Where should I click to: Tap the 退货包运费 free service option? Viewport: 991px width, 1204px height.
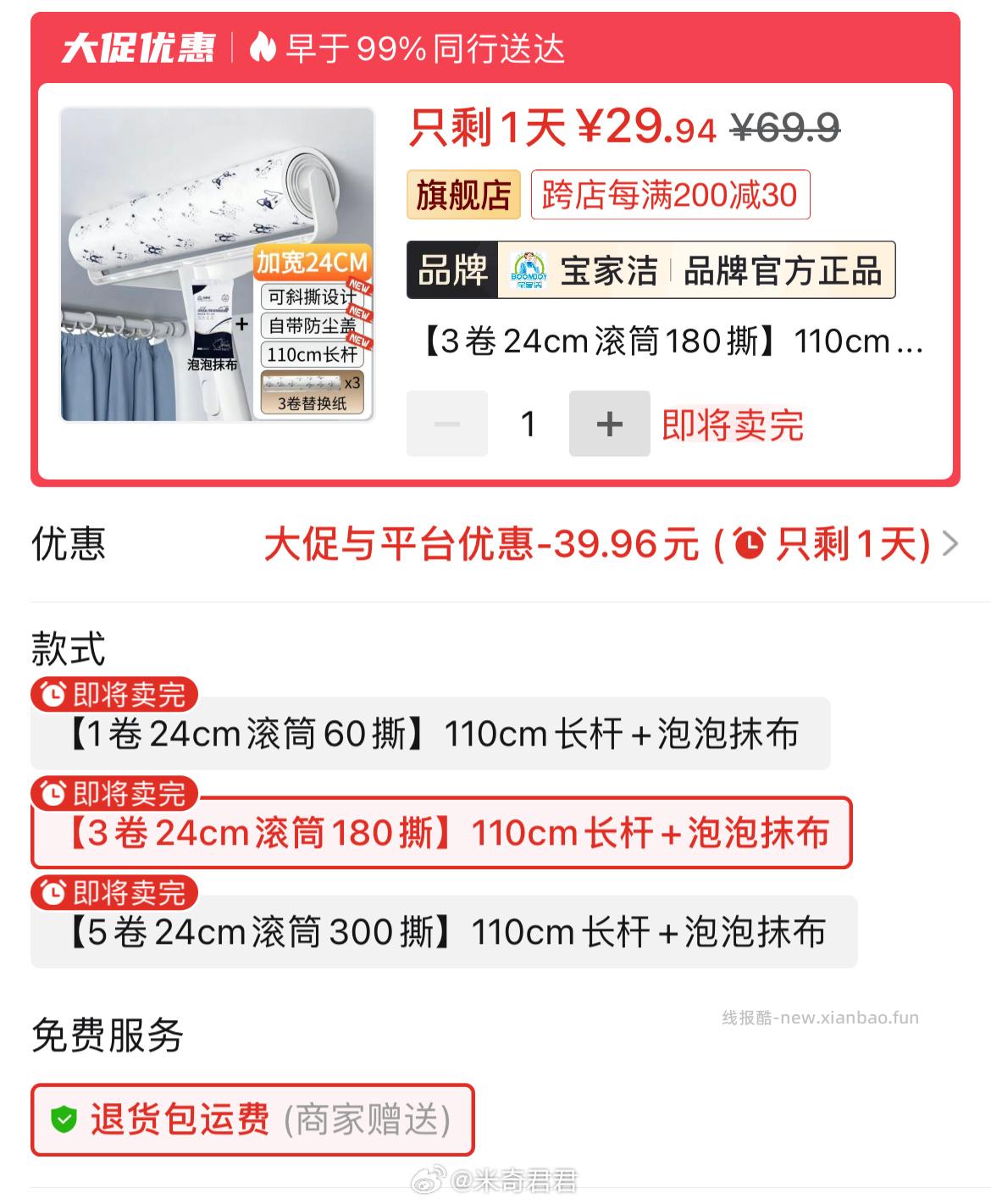point(252,1119)
